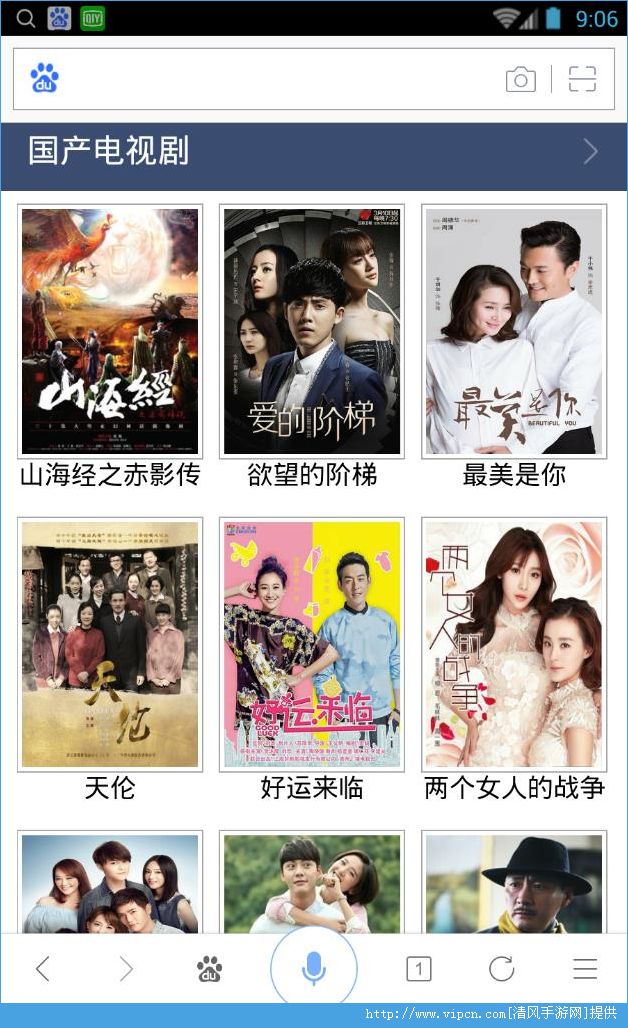
Task: Go back to the previous page
Action: coord(42,968)
